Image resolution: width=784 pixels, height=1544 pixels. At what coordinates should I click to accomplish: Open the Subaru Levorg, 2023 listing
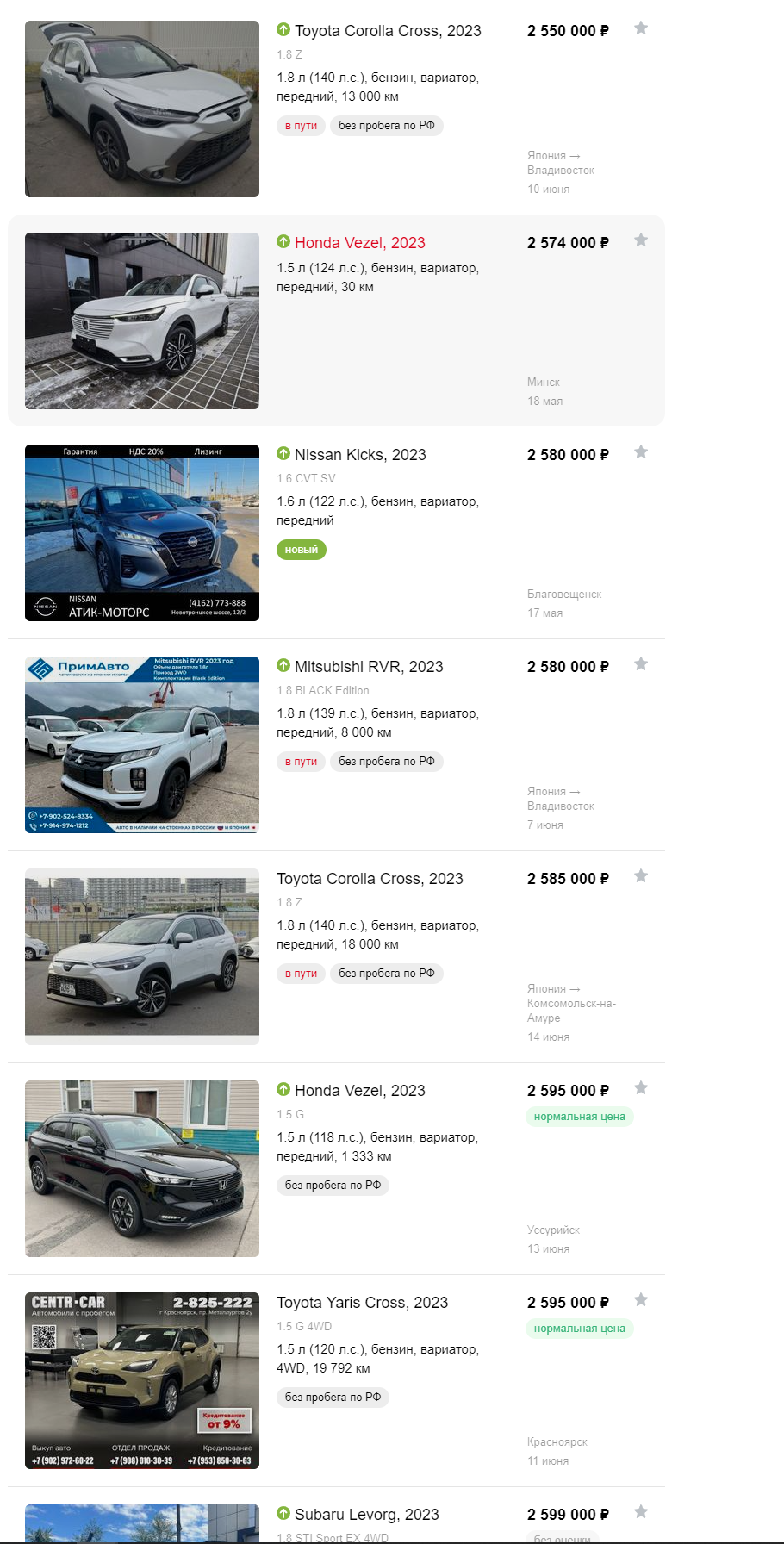(366, 1515)
